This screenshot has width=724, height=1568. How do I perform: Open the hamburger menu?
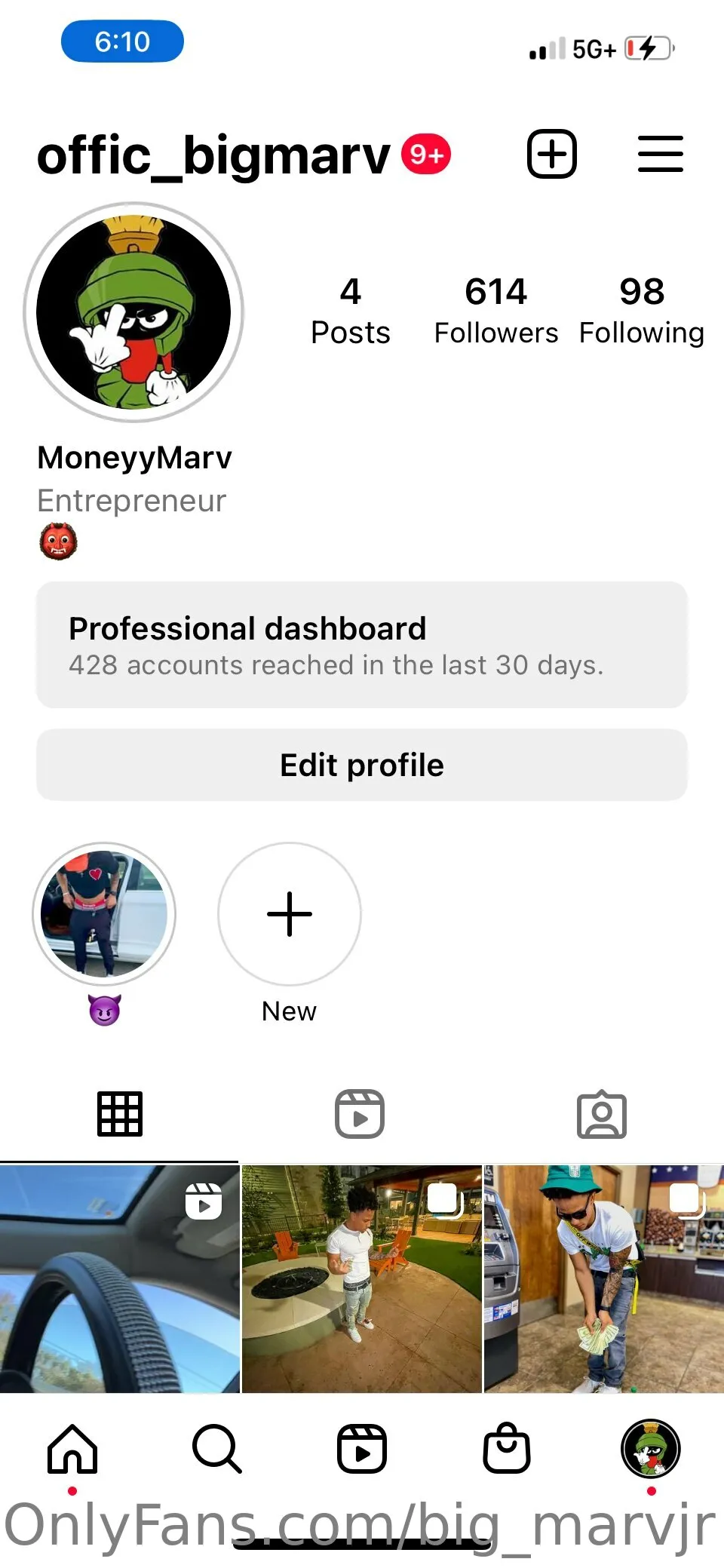(661, 154)
